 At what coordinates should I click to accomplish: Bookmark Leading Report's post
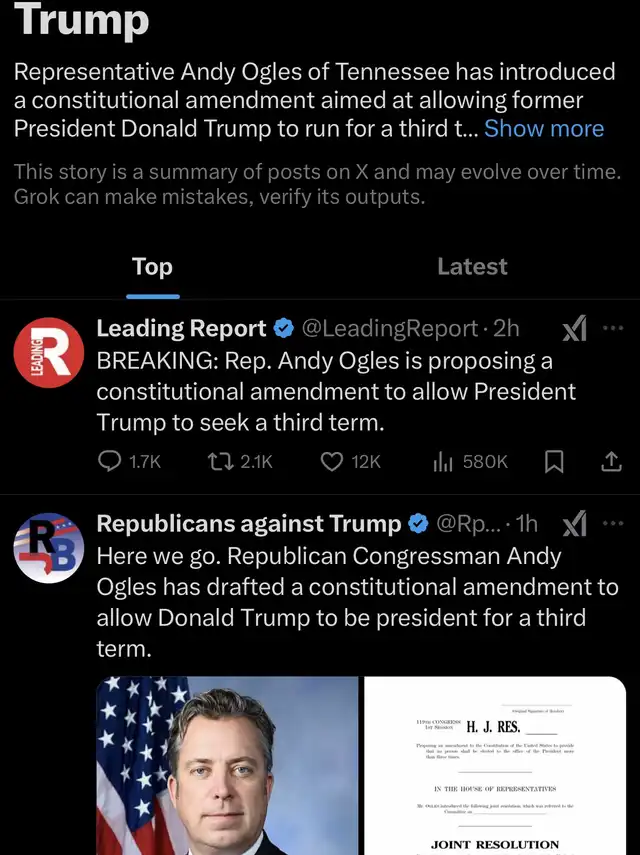click(x=554, y=461)
